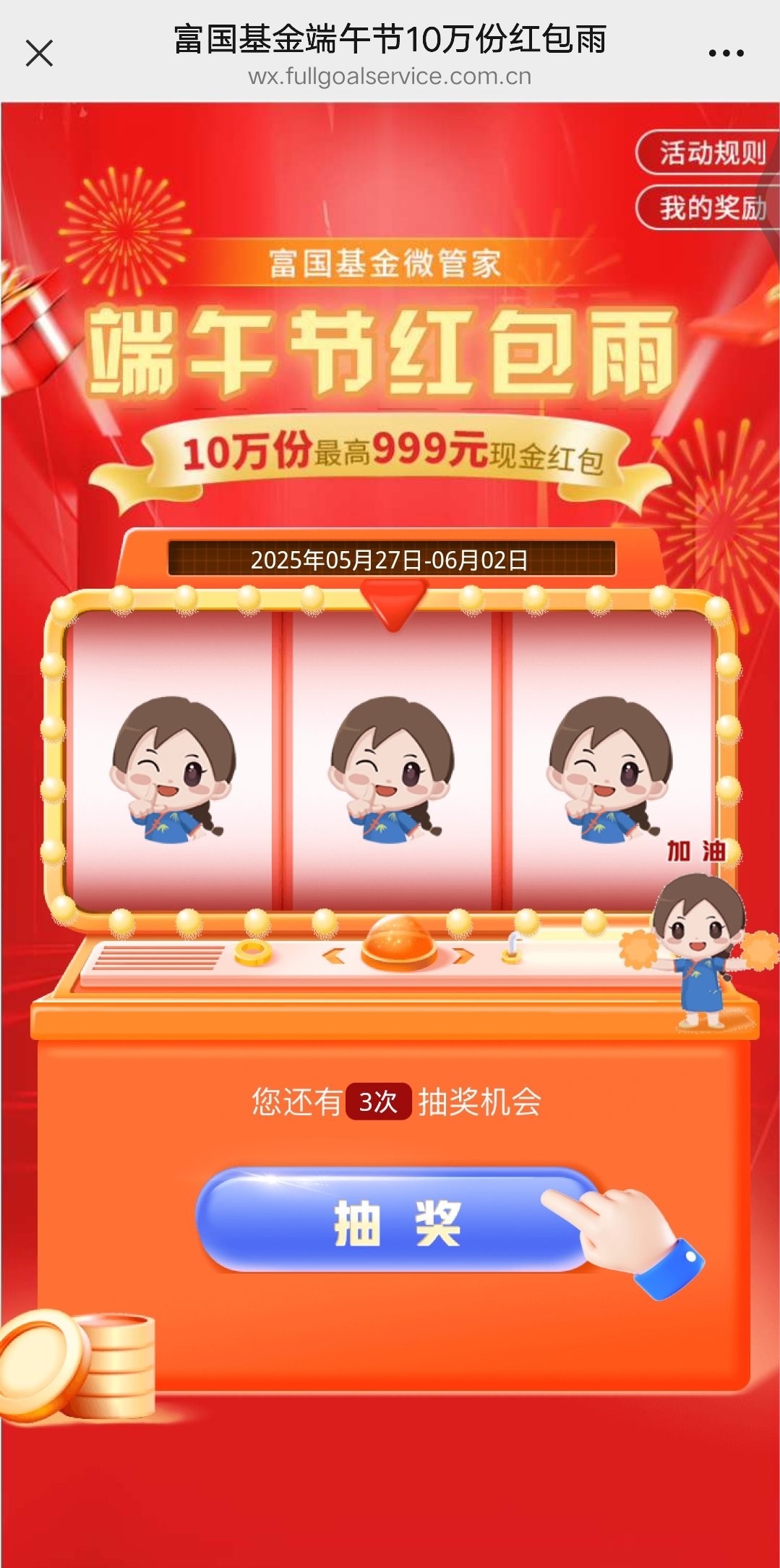This screenshot has width=780, height=1568.
Task: Tap the blue 抽奖 draw button
Action: click(x=396, y=1222)
